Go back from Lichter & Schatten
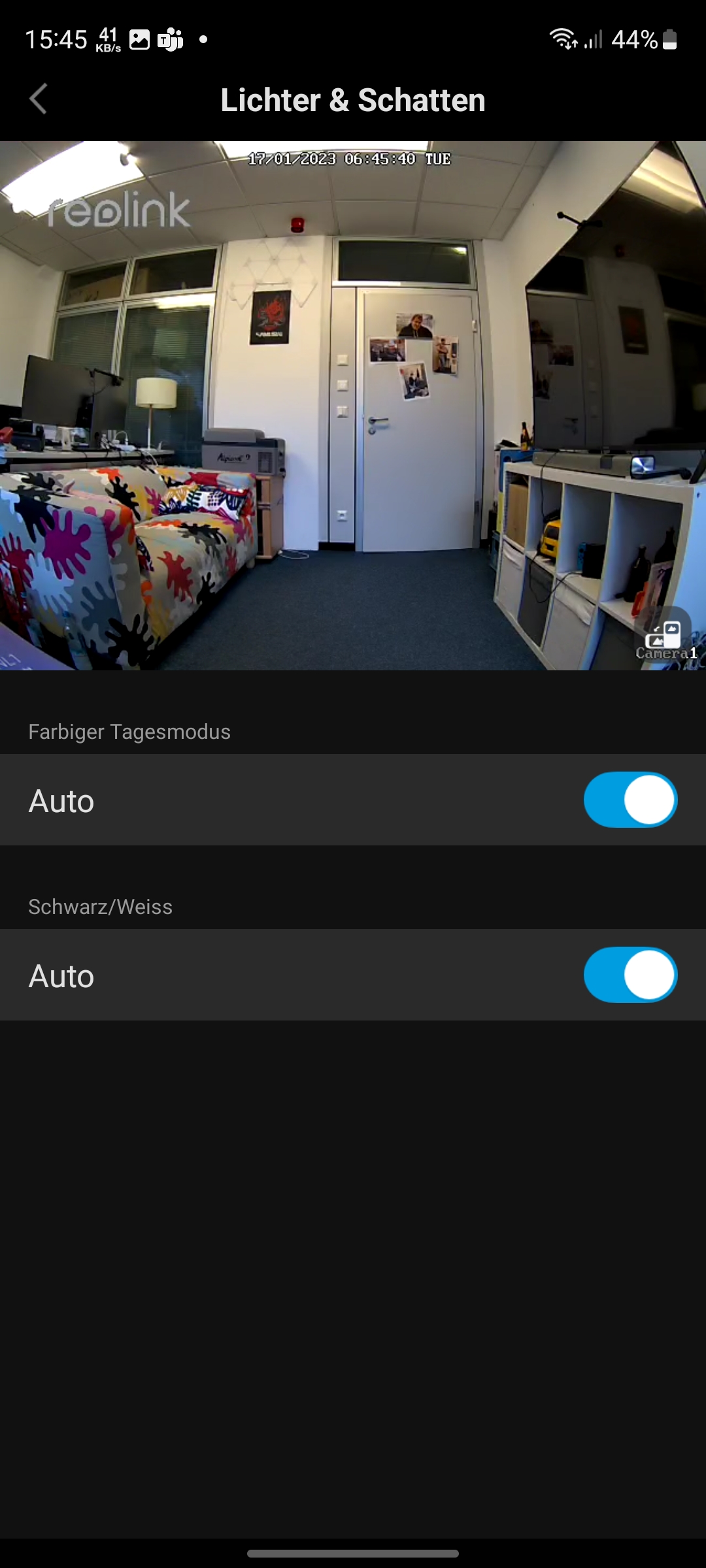Screen dimensions: 706x1568 pos(38,99)
